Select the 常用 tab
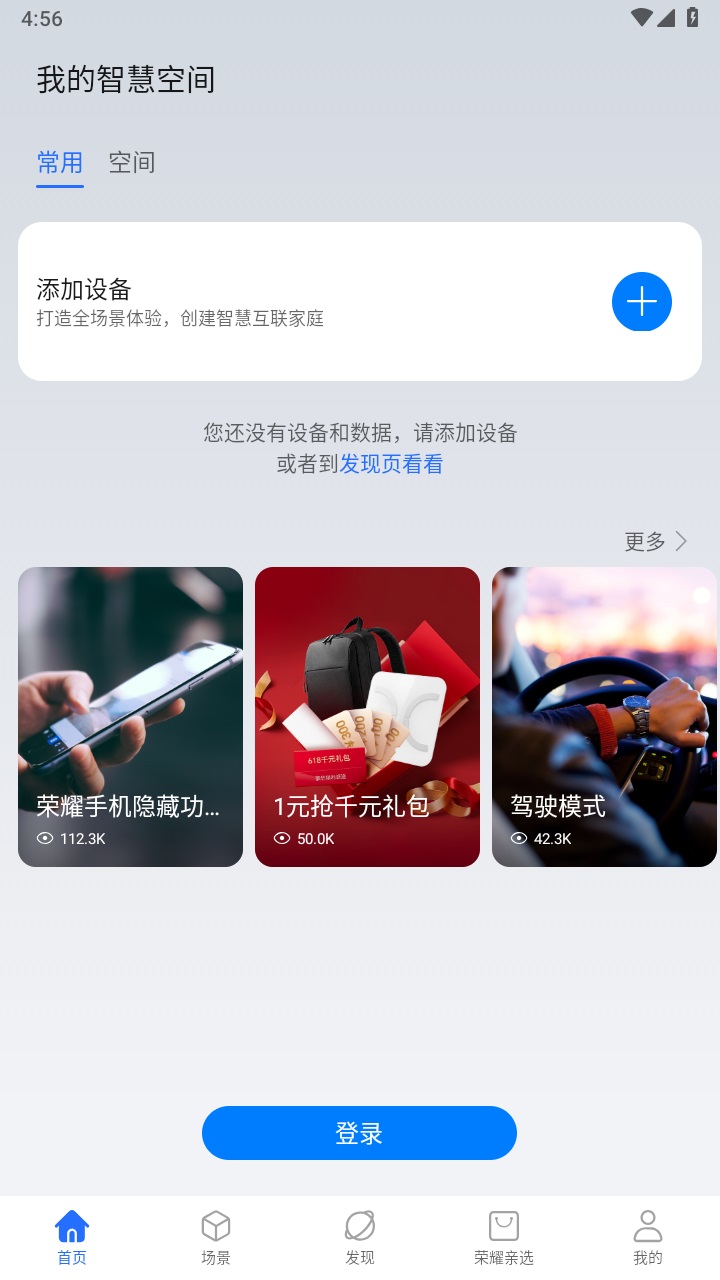Viewport: 720px width, 1280px height. pyautogui.click(x=59, y=162)
